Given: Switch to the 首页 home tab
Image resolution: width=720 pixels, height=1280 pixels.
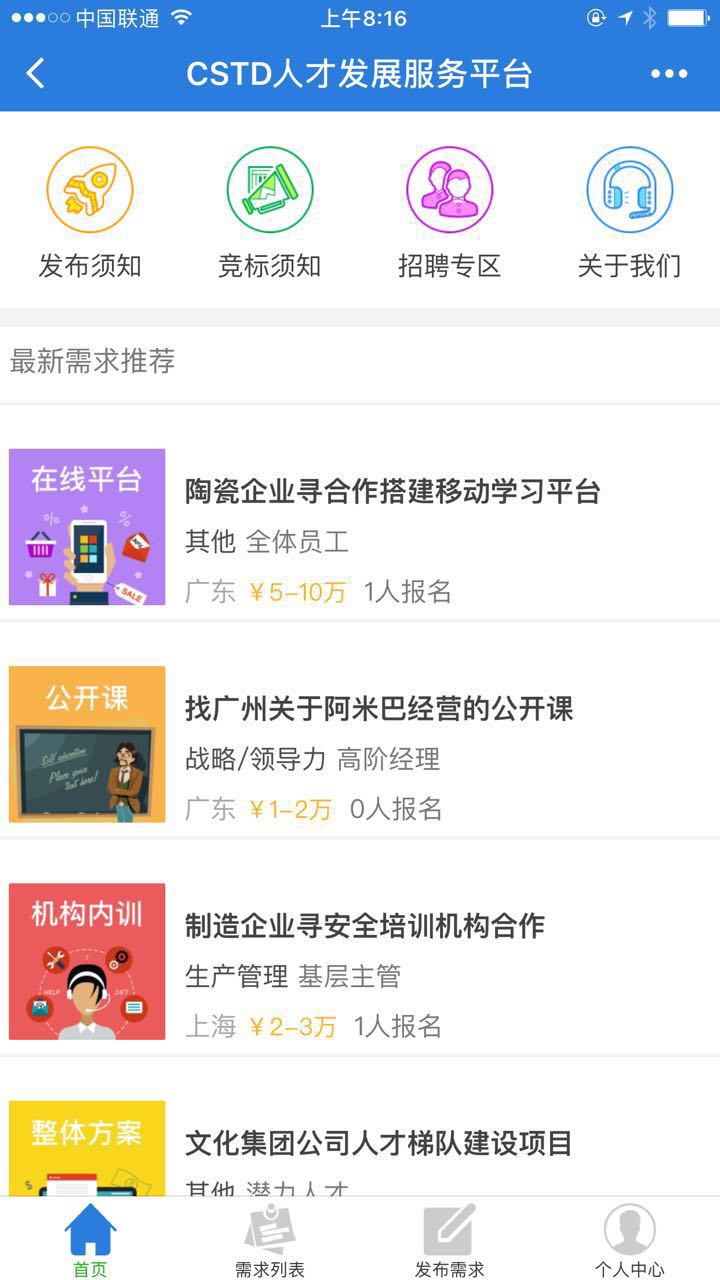Looking at the screenshot, I should 90,1240.
